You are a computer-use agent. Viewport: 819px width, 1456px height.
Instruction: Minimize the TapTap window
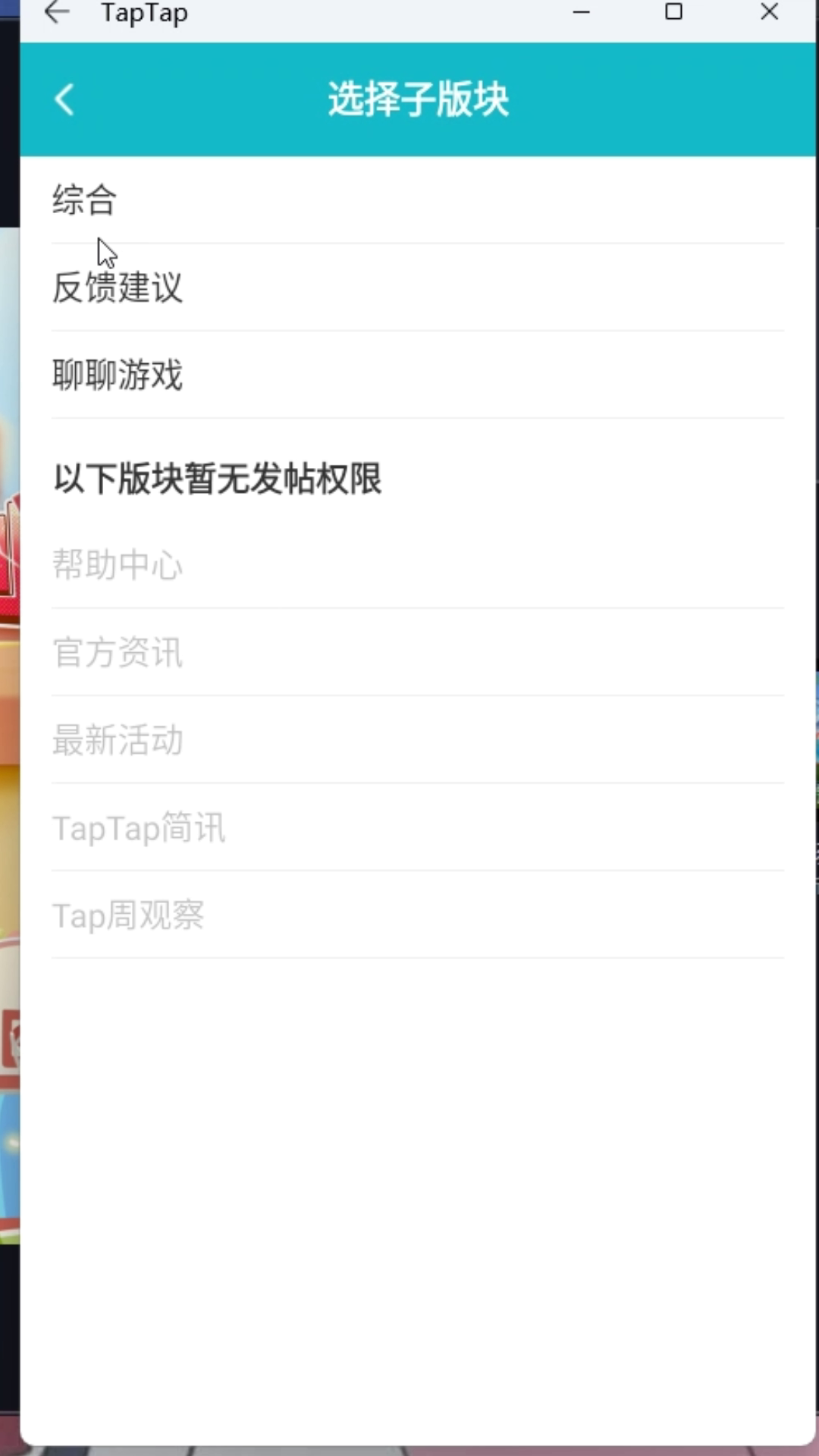click(582, 12)
